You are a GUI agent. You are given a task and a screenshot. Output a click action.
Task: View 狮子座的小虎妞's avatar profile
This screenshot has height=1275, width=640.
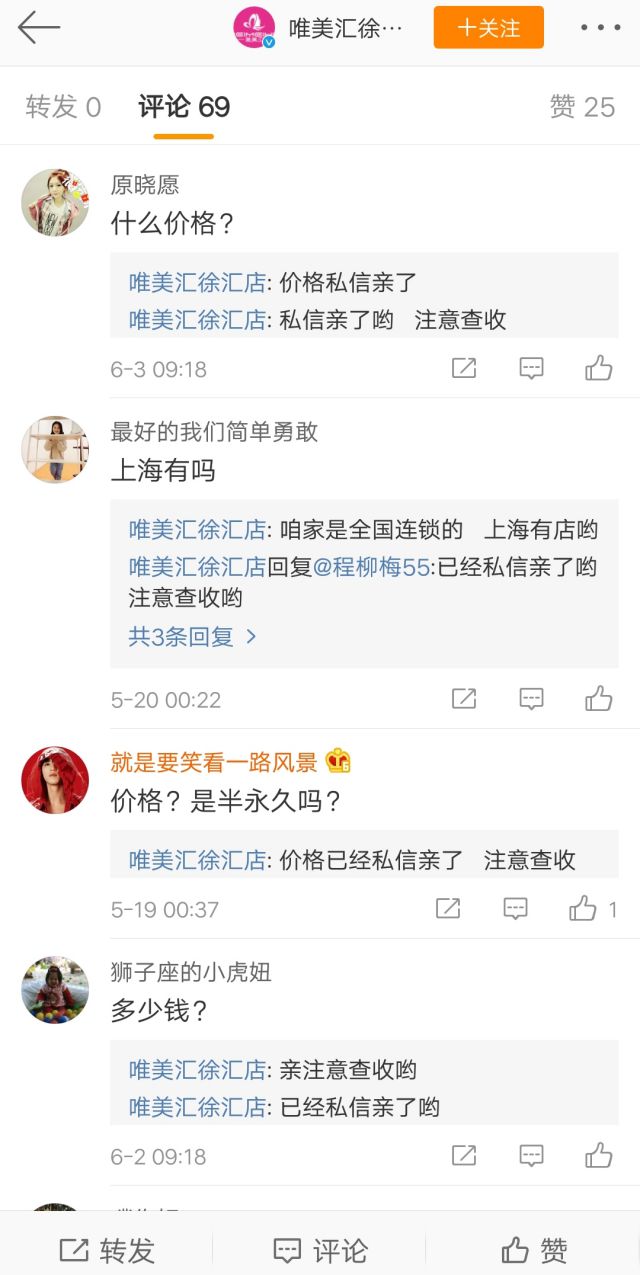[55, 990]
